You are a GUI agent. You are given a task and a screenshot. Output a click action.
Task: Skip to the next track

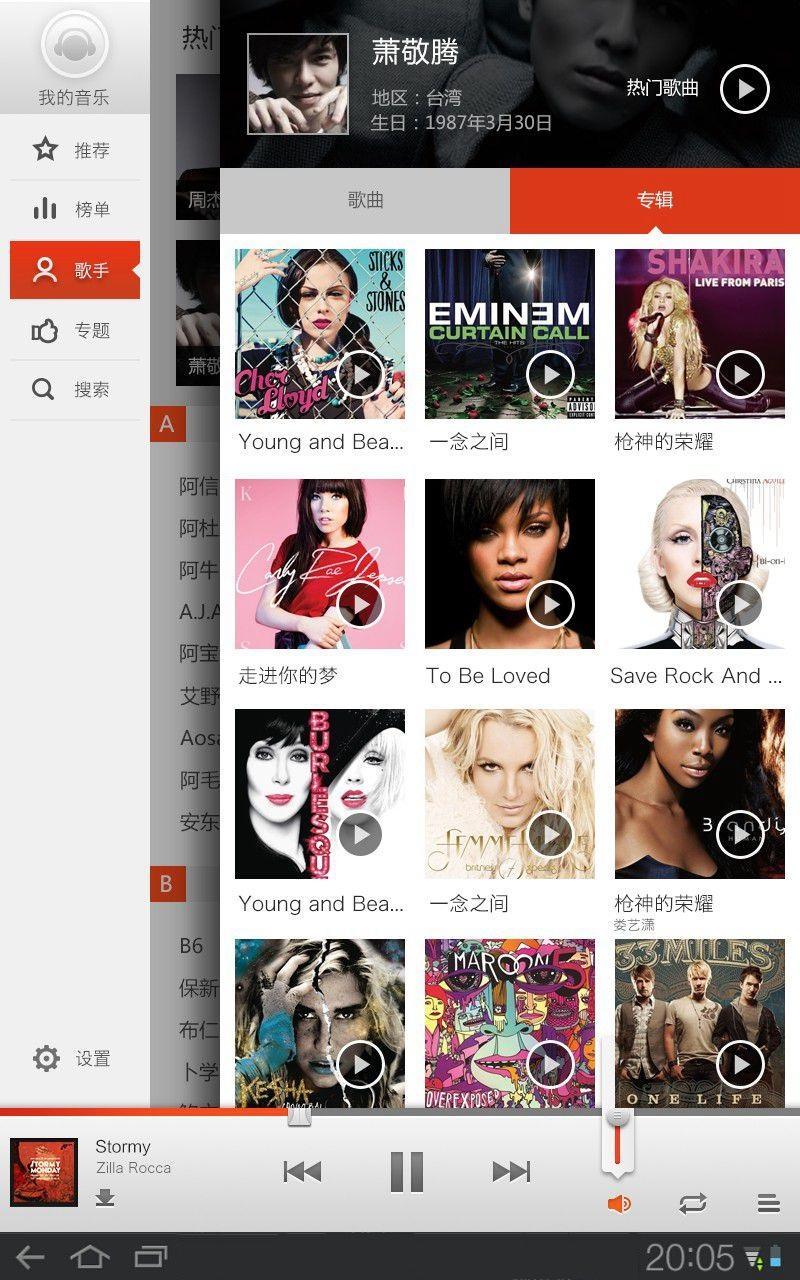tap(511, 1171)
